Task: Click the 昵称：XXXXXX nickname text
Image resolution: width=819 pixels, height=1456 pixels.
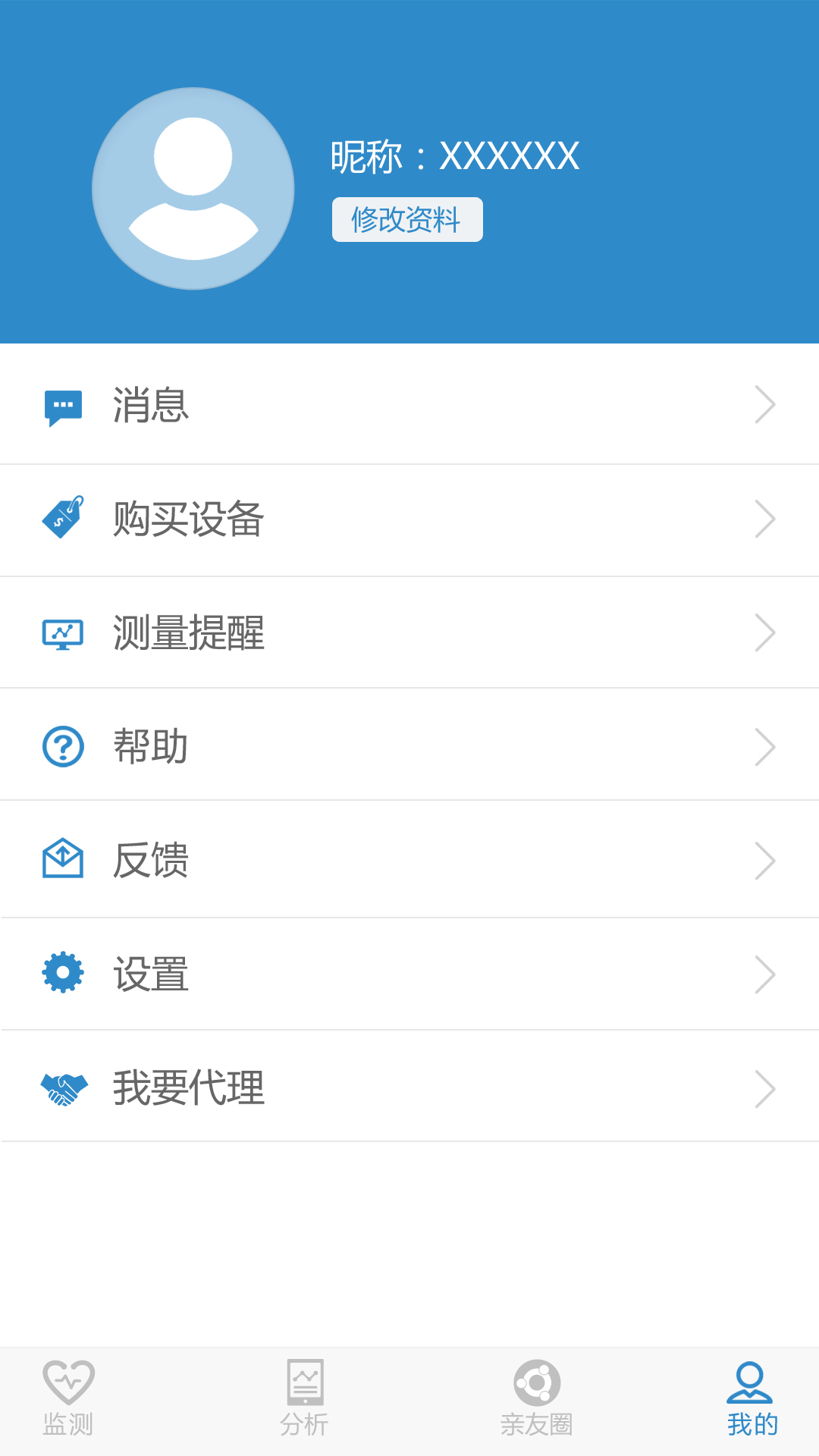Action: [453, 155]
